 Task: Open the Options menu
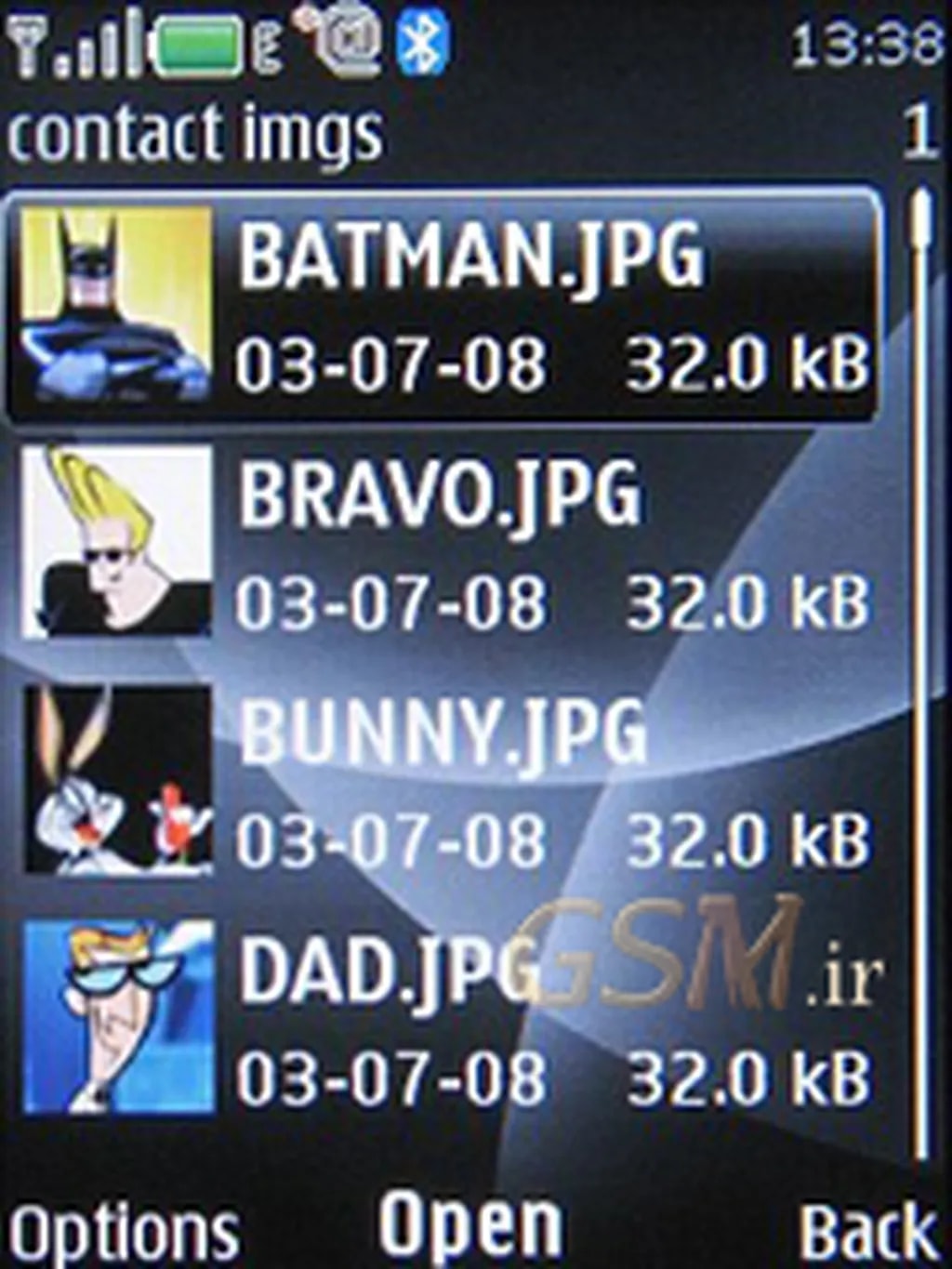(123, 1232)
